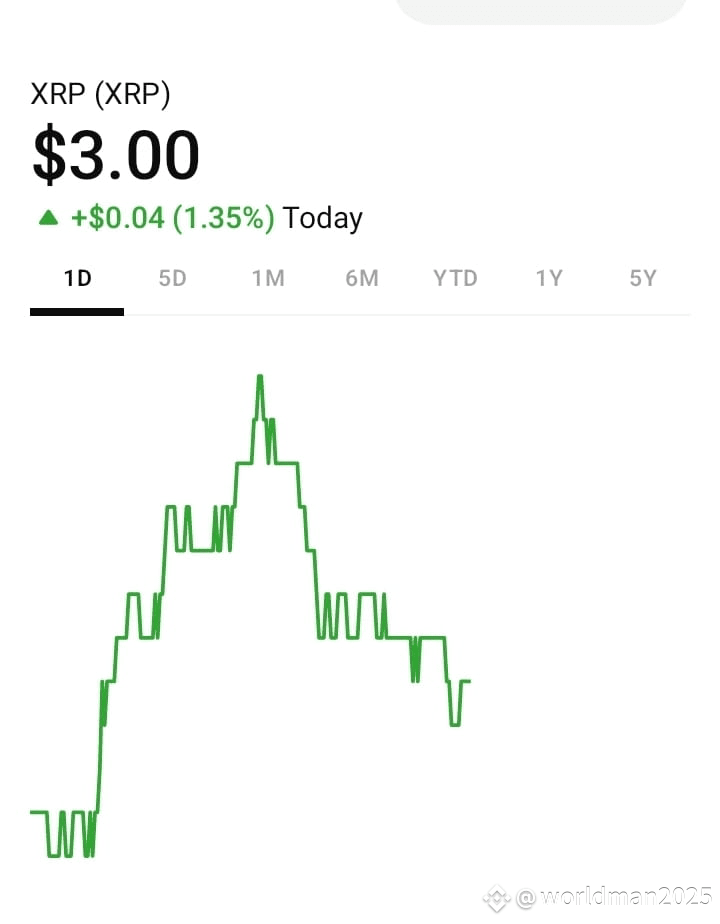
Task: Select the 1D chart range
Action: coord(77,278)
